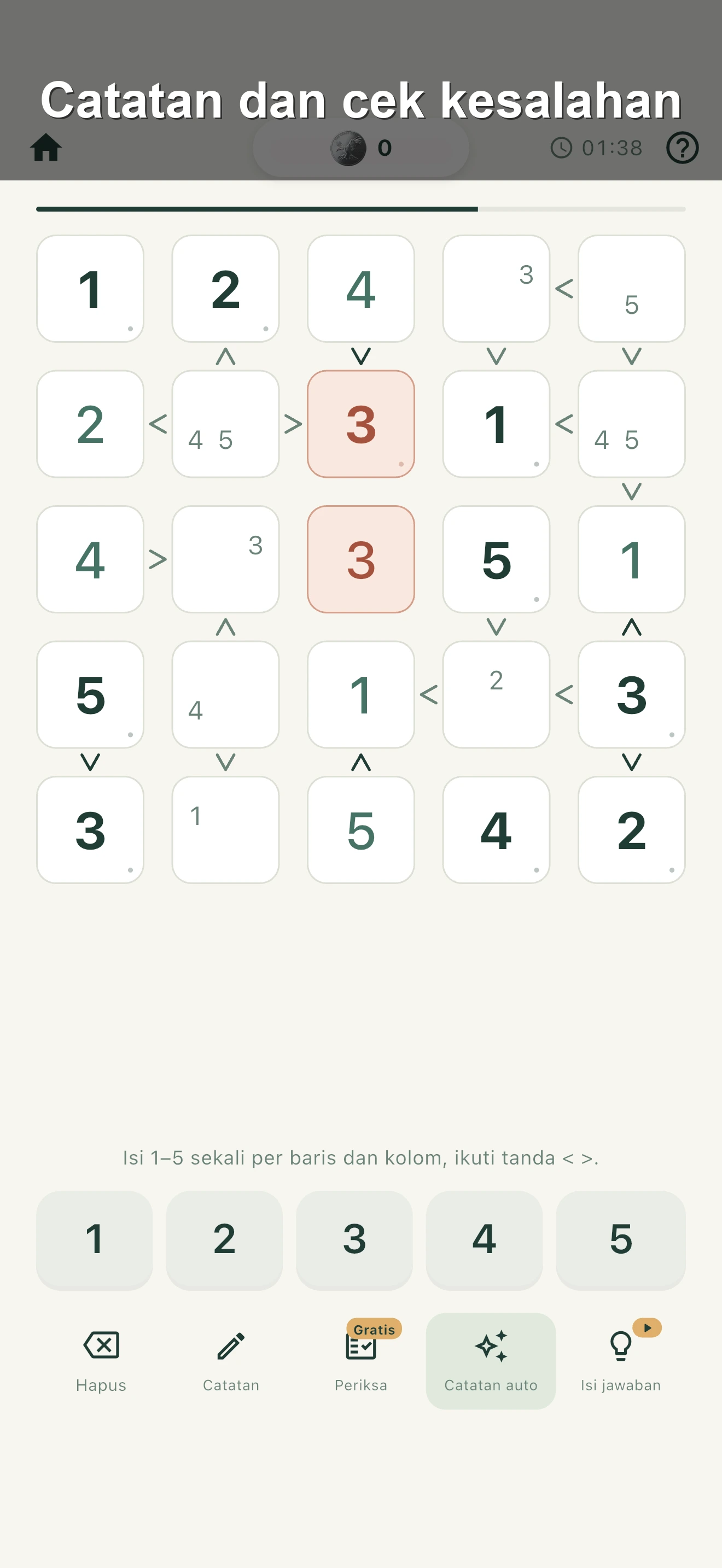Switch on Catatan pencil mode
Screen dimensions: 722x1568
click(x=231, y=1360)
